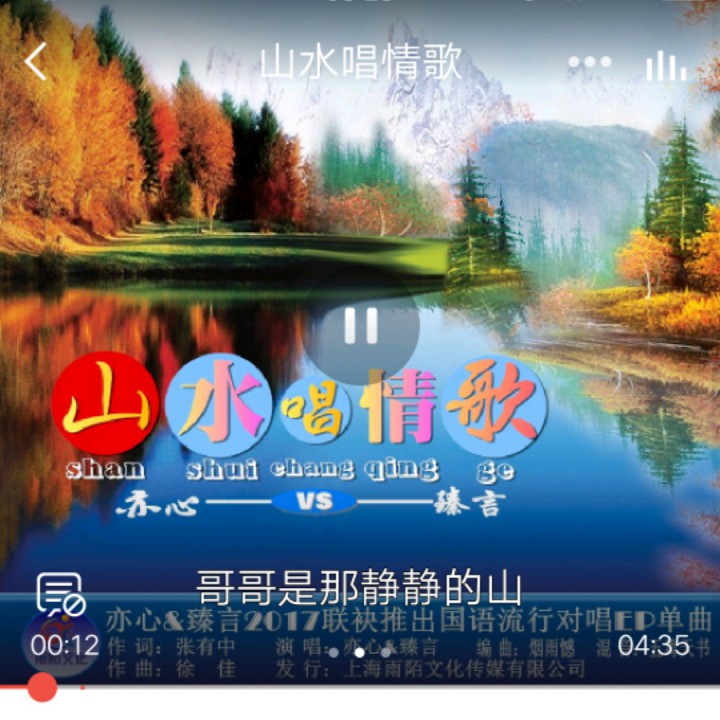
Task: Pause the playing video
Action: coord(361,326)
